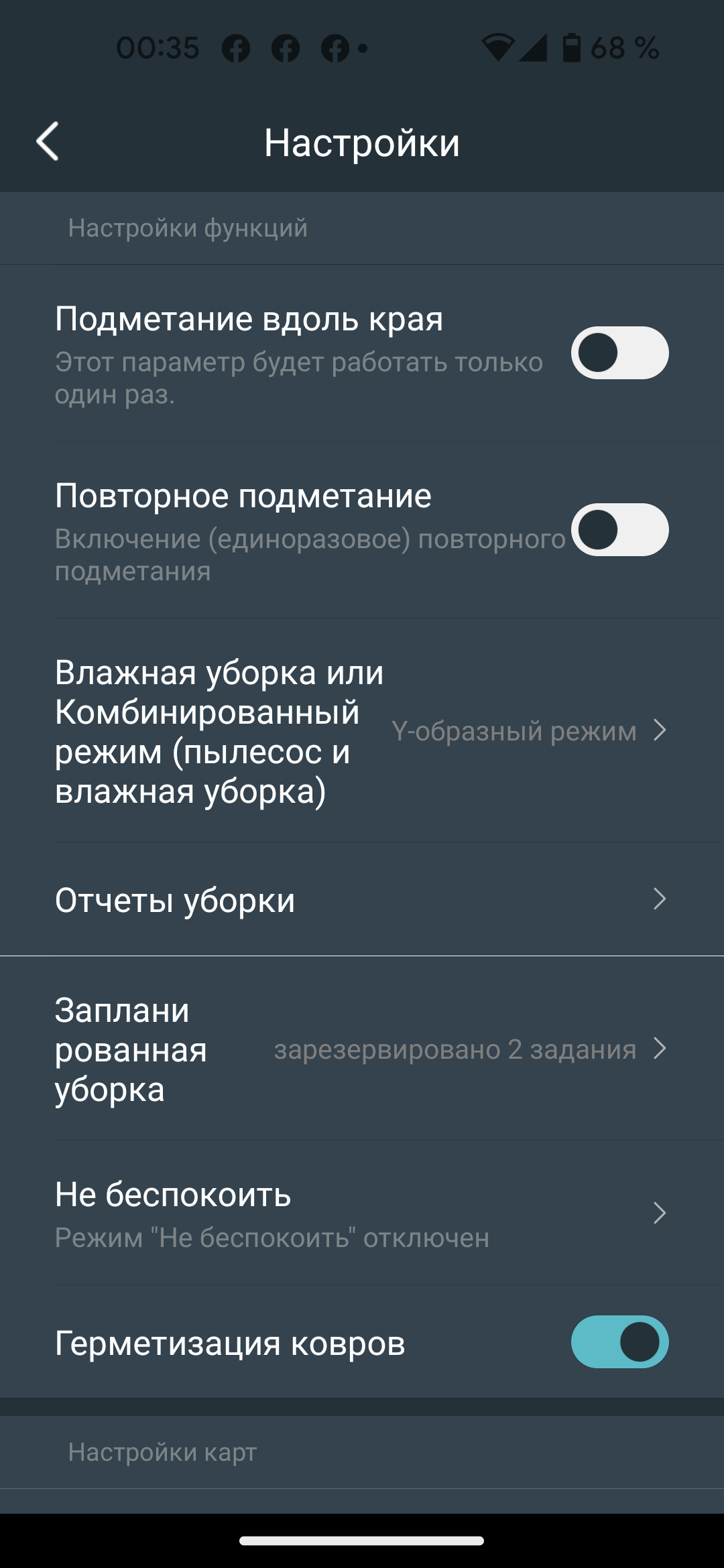Open Отчеты уборки
Viewport: 724px width, 1568px height.
pos(362,900)
